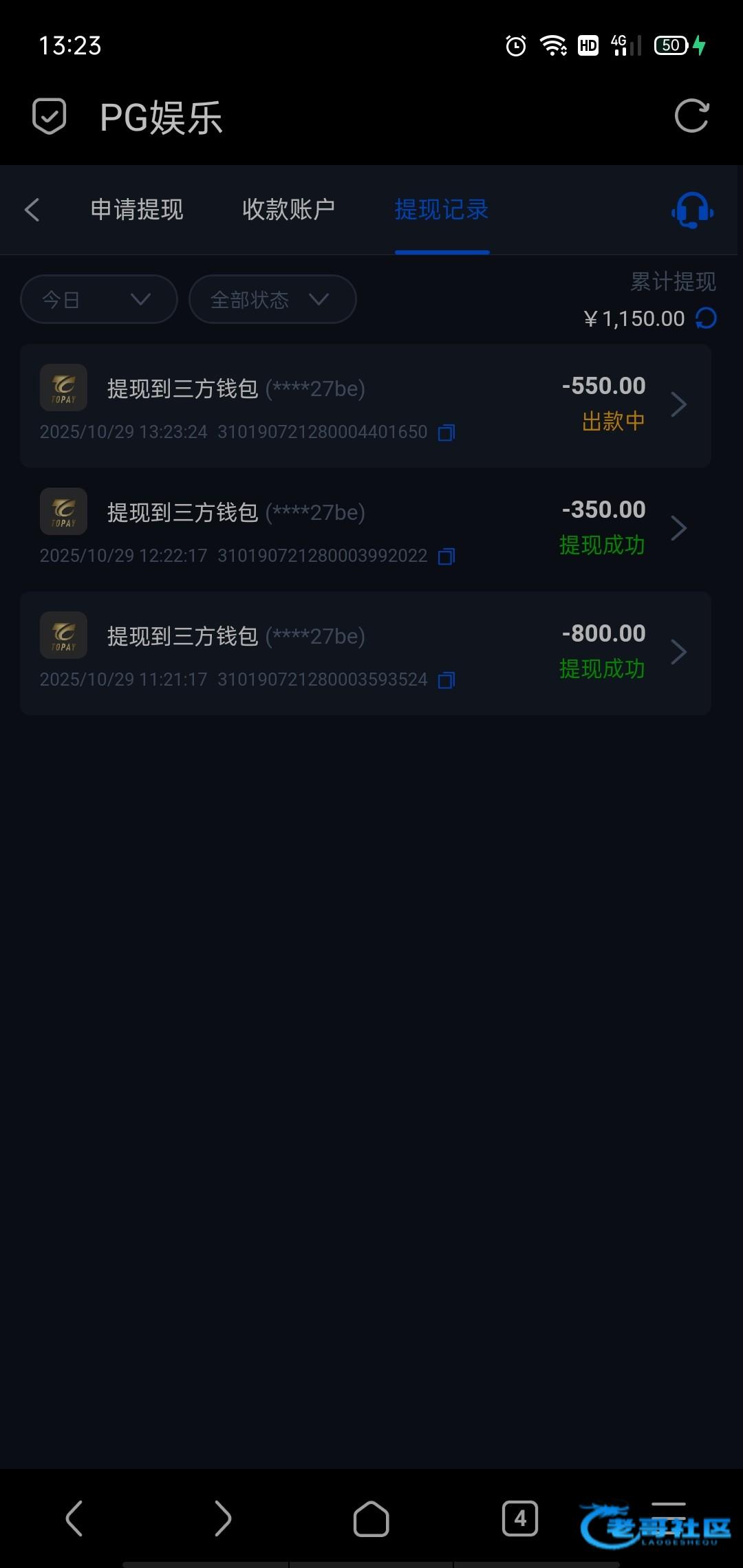Open the -350.00 withdrawal record
Image resolution: width=743 pixels, height=1568 pixels.
pos(365,529)
